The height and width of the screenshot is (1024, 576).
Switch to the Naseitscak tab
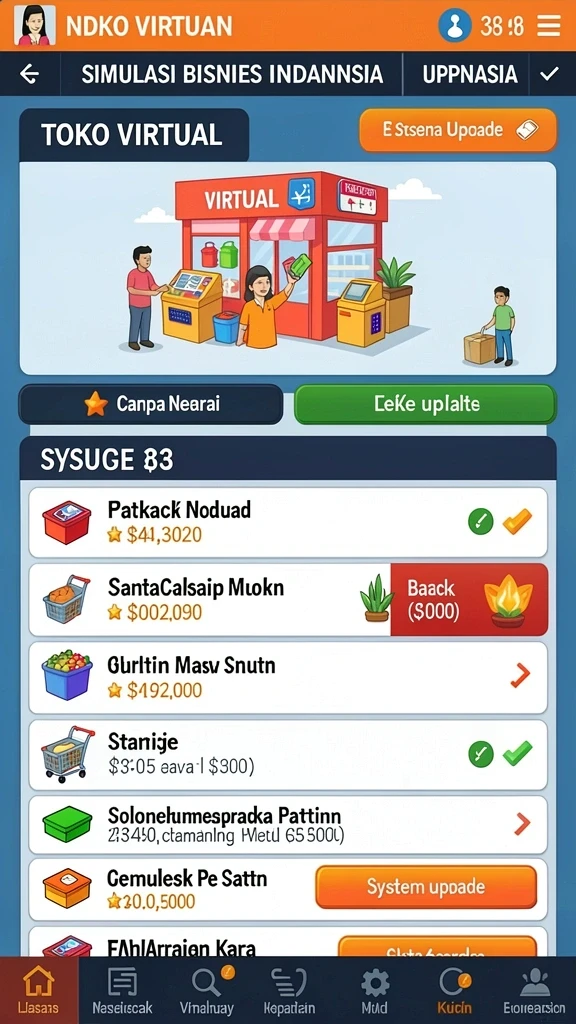pos(120,990)
